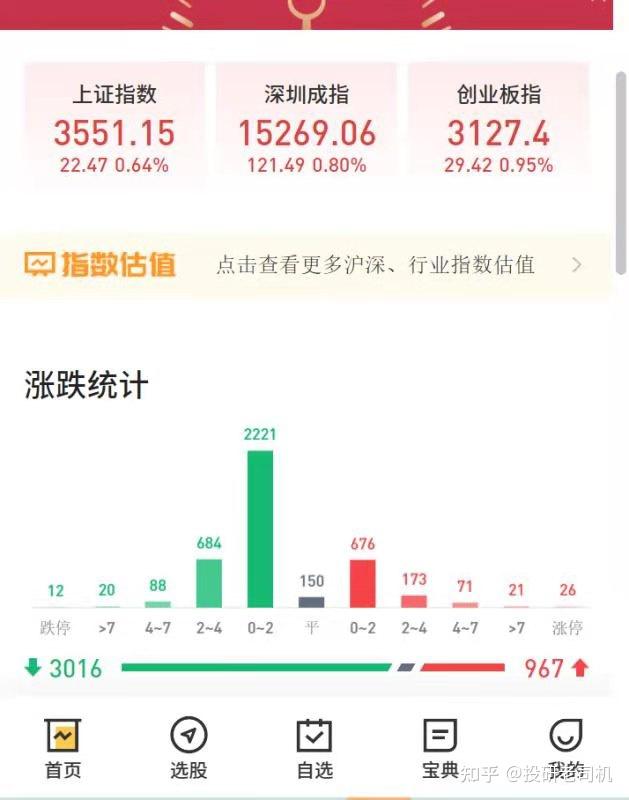Open the 宝典 tab
The width and height of the screenshot is (629, 800).
pyautogui.click(x=440, y=749)
